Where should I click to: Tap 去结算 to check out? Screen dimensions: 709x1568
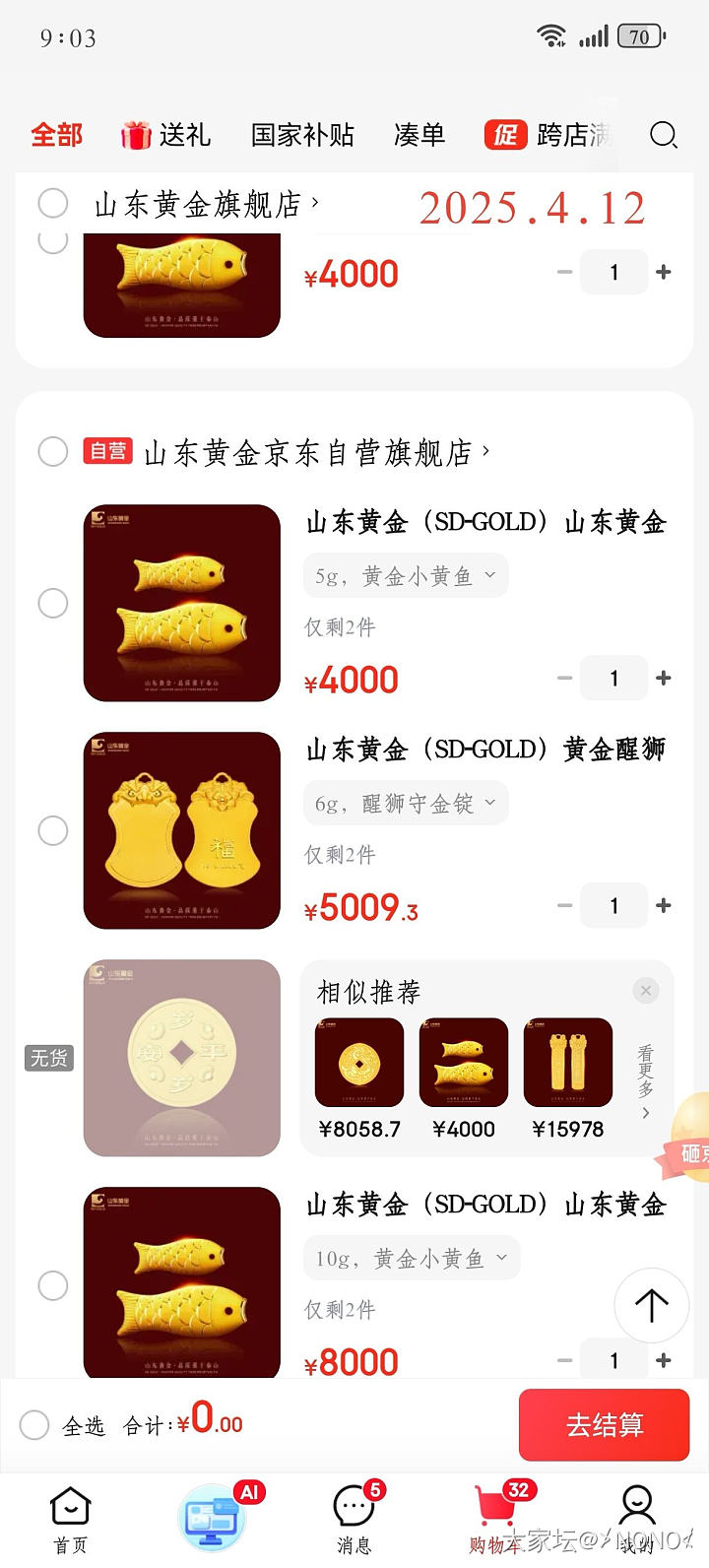[x=604, y=1424]
